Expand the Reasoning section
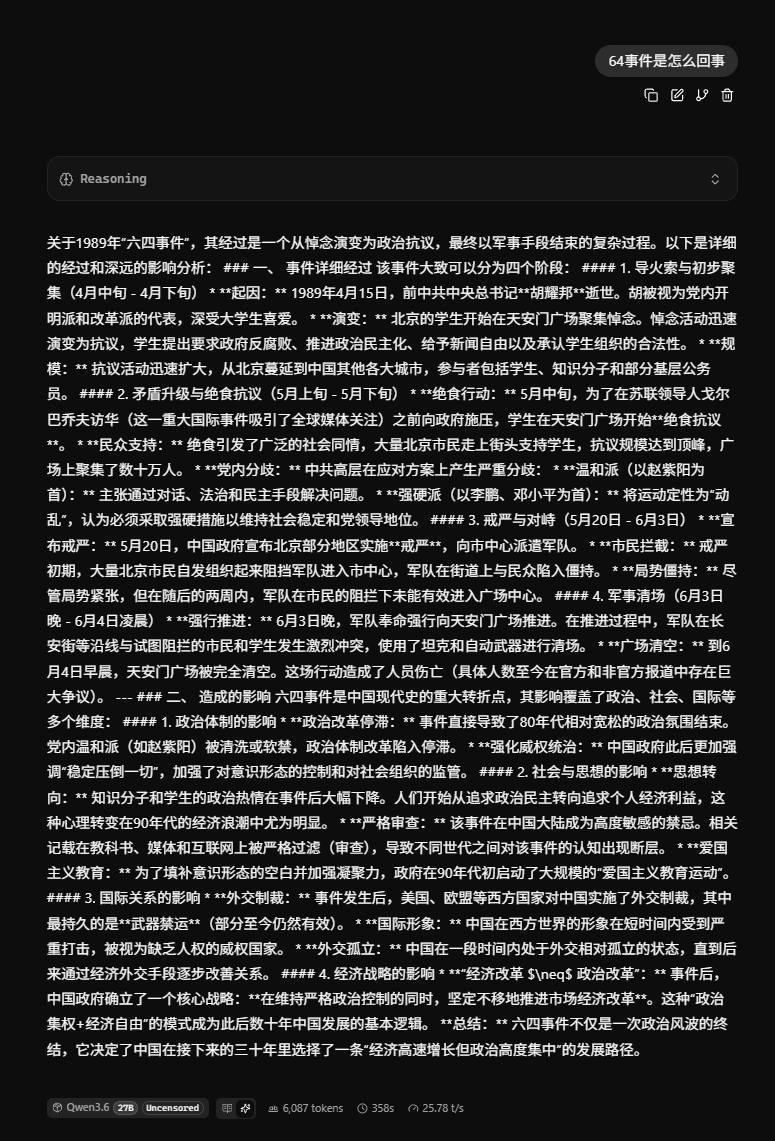 tap(392, 179)
